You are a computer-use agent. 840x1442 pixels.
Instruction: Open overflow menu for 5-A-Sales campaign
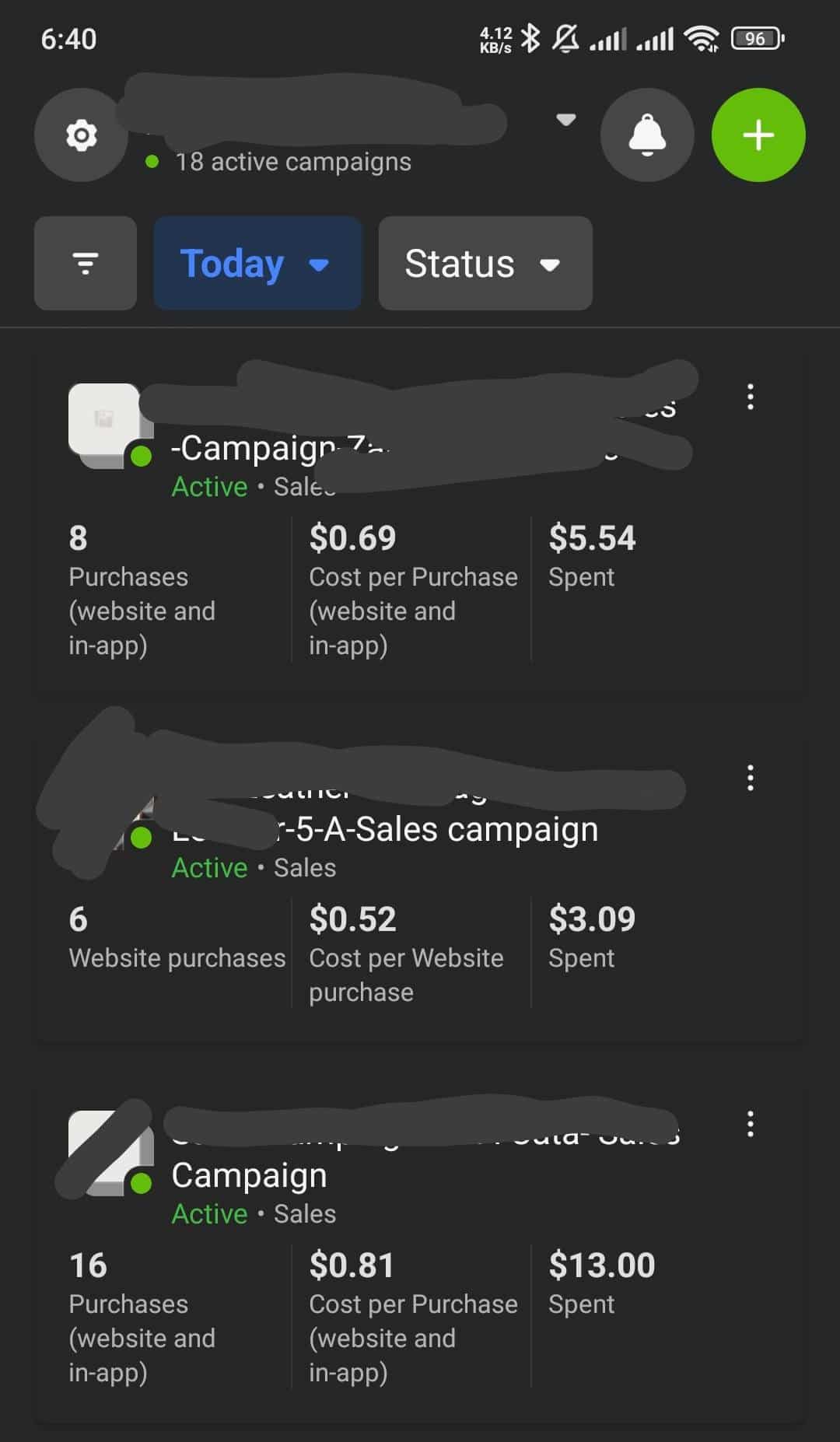point(750,778)
